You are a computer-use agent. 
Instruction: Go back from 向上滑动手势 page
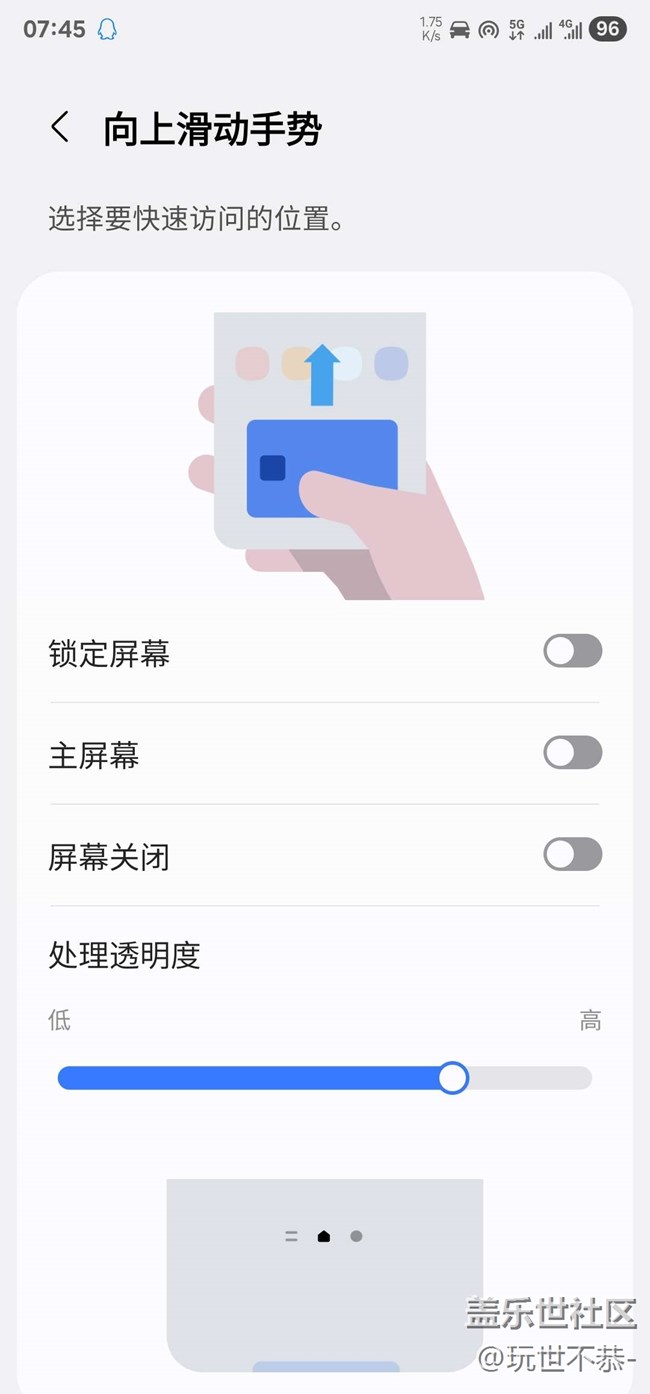[61, 128]
